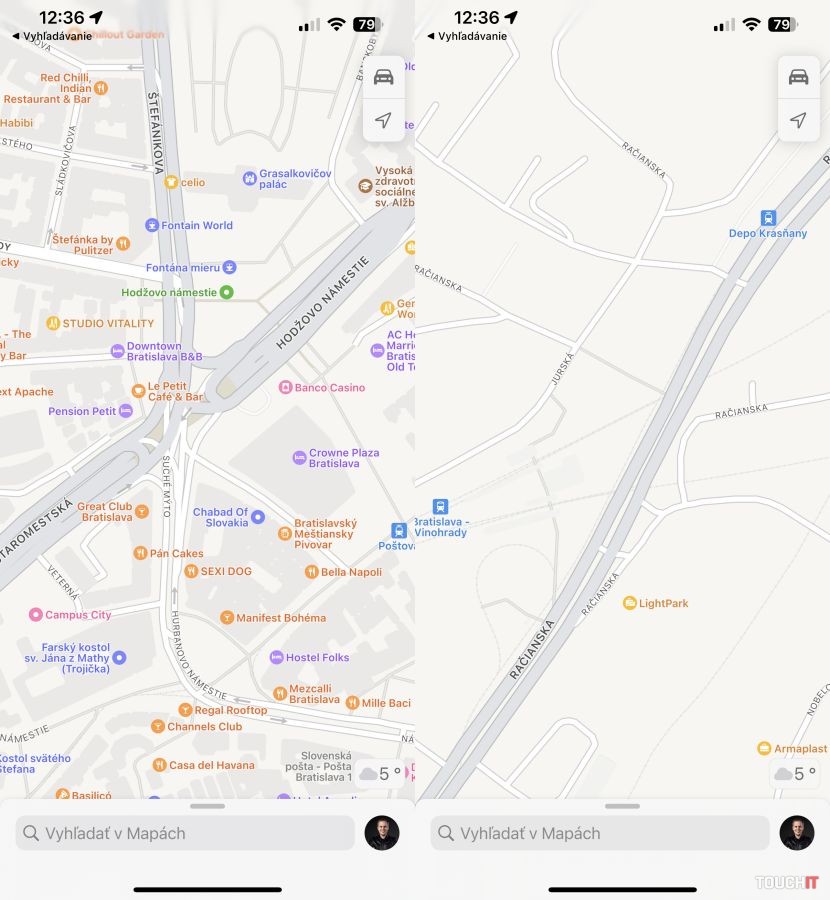
Task: Tap the Campus City marker
Action: (36, 615)
